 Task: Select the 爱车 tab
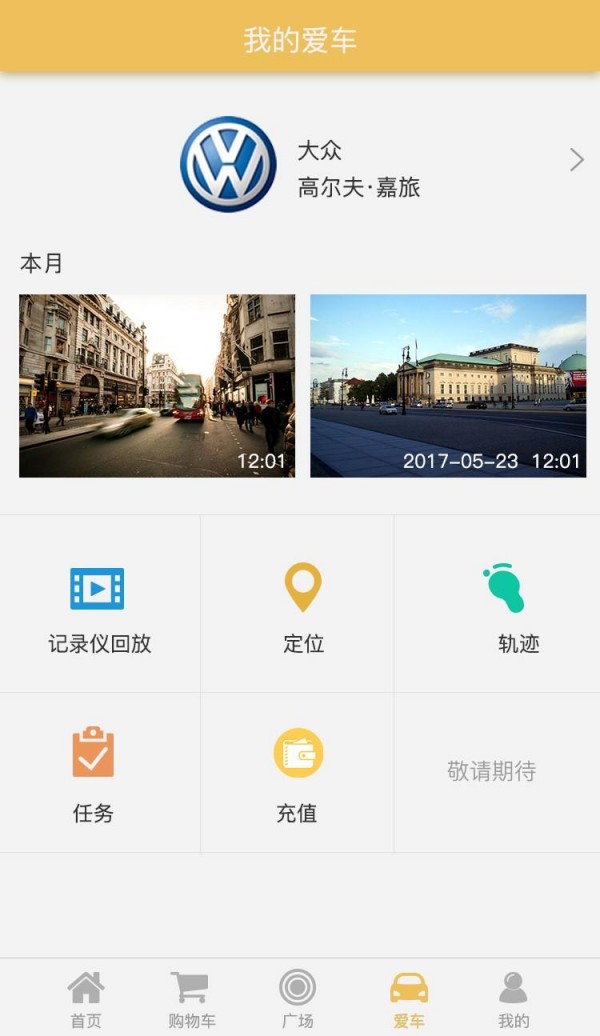click(x=408, y=999)
